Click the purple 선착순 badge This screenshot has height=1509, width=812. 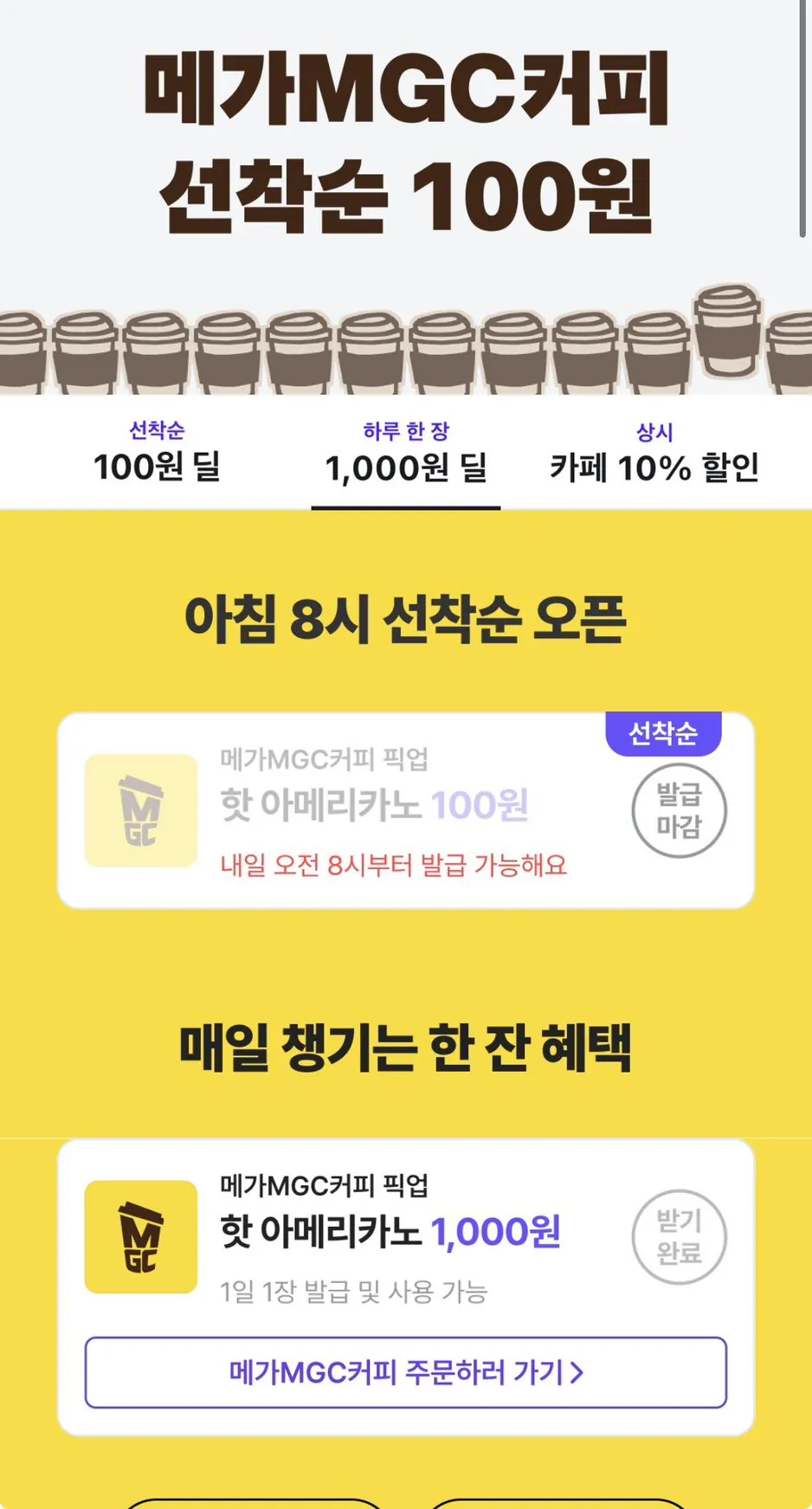click(663, 734)
